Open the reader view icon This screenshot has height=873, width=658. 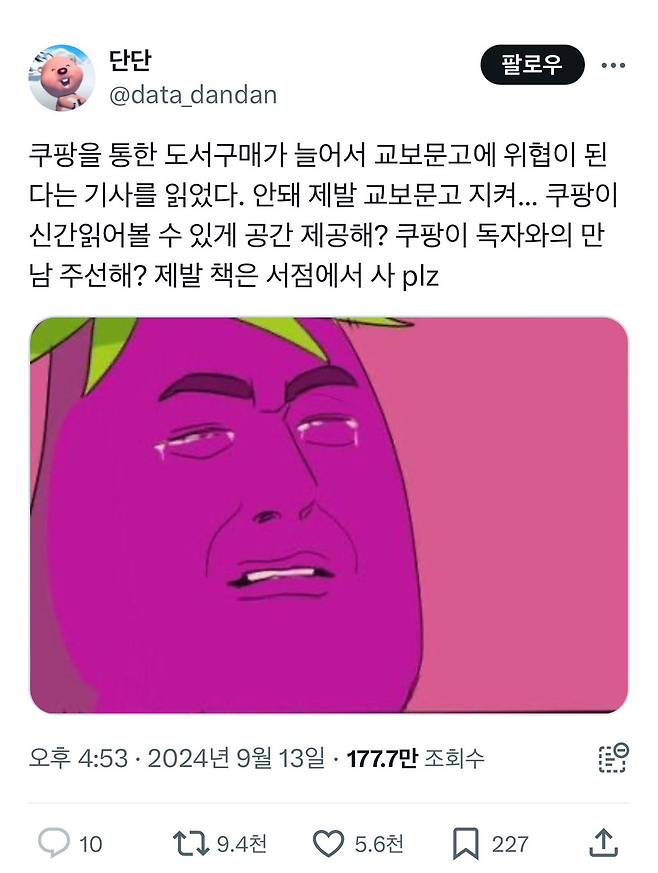point(611,757)
